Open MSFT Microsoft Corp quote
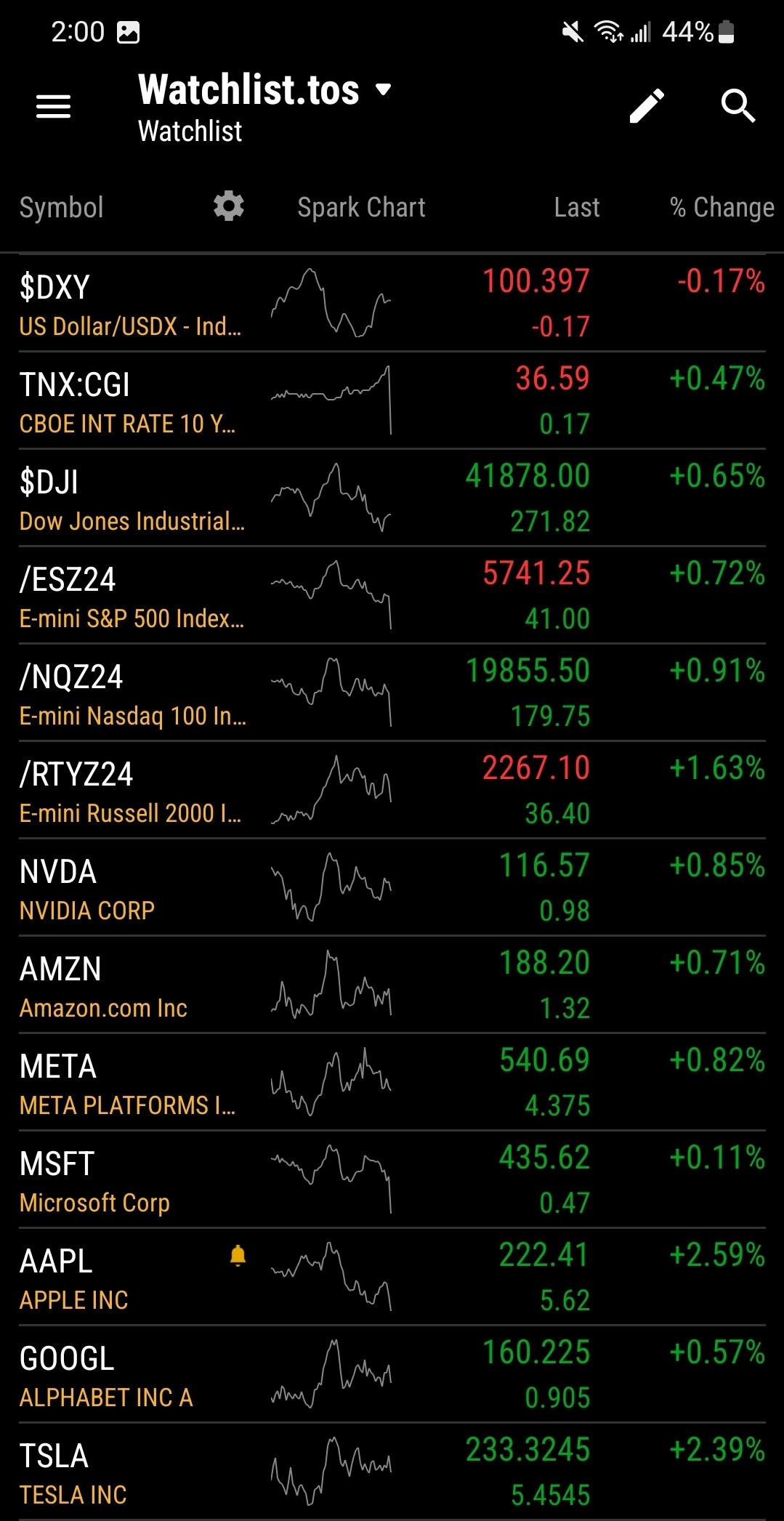This screenshot has height=1521, width=784. (392, 1179)
